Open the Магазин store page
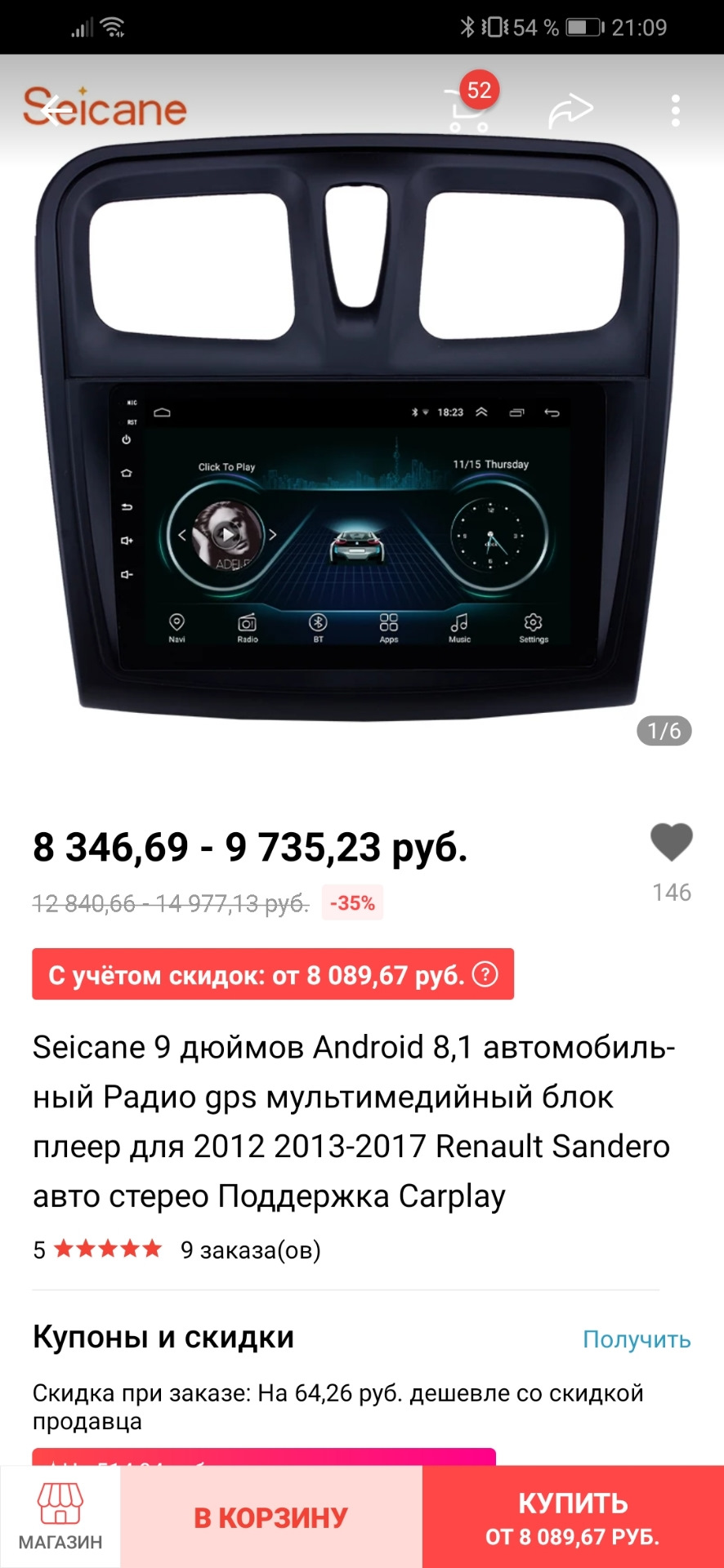 click(x=60, y=1517)
